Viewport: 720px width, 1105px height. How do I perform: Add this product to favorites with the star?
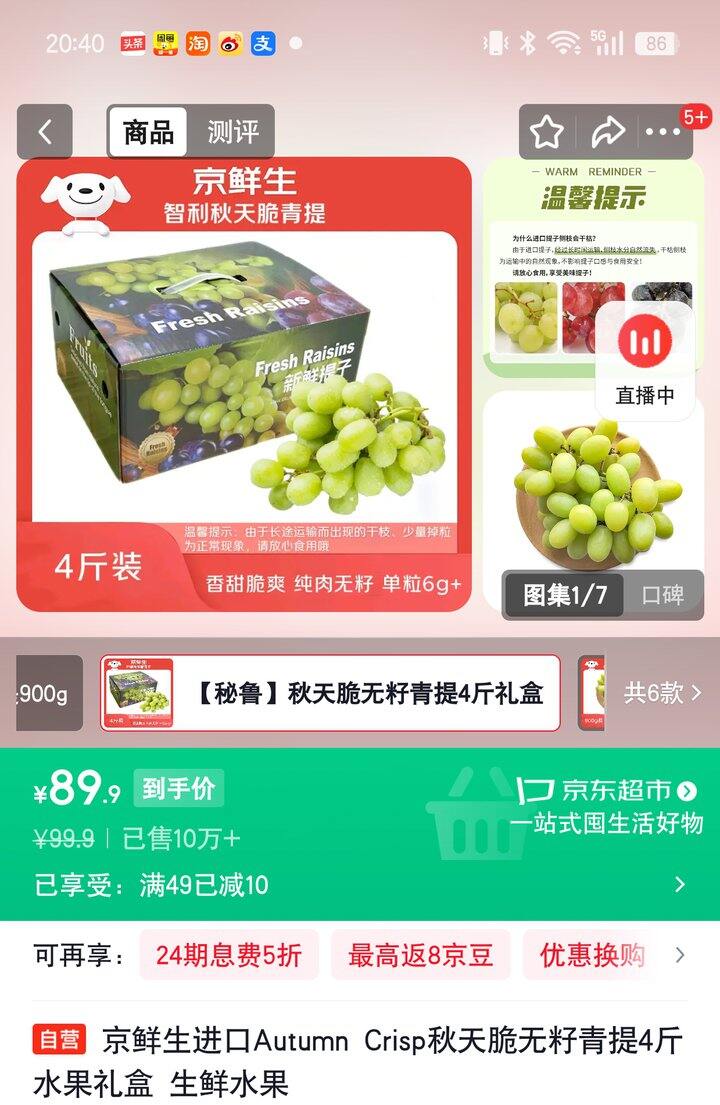[x=547, y=132]
